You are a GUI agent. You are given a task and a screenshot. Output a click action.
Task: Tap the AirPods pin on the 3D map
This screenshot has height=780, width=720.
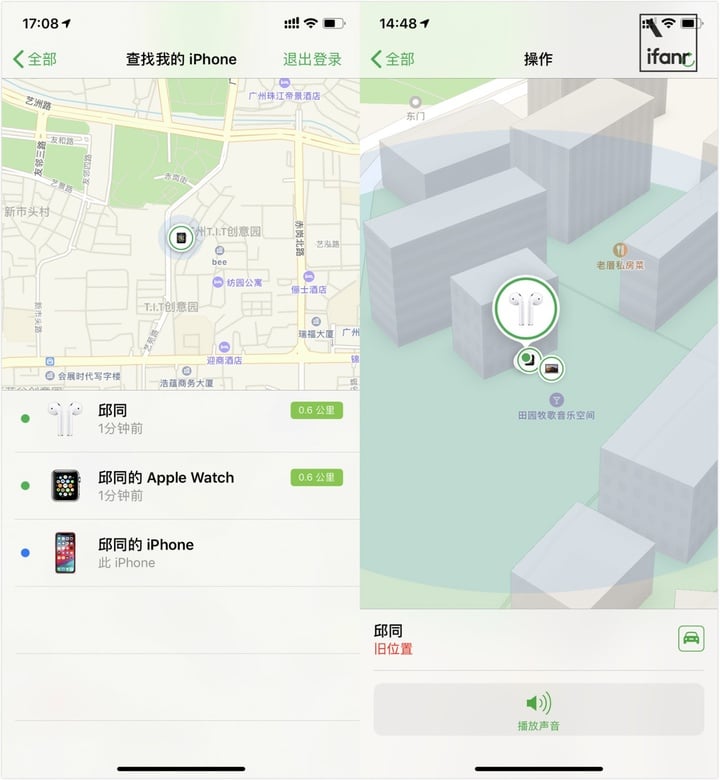point(525,311)
